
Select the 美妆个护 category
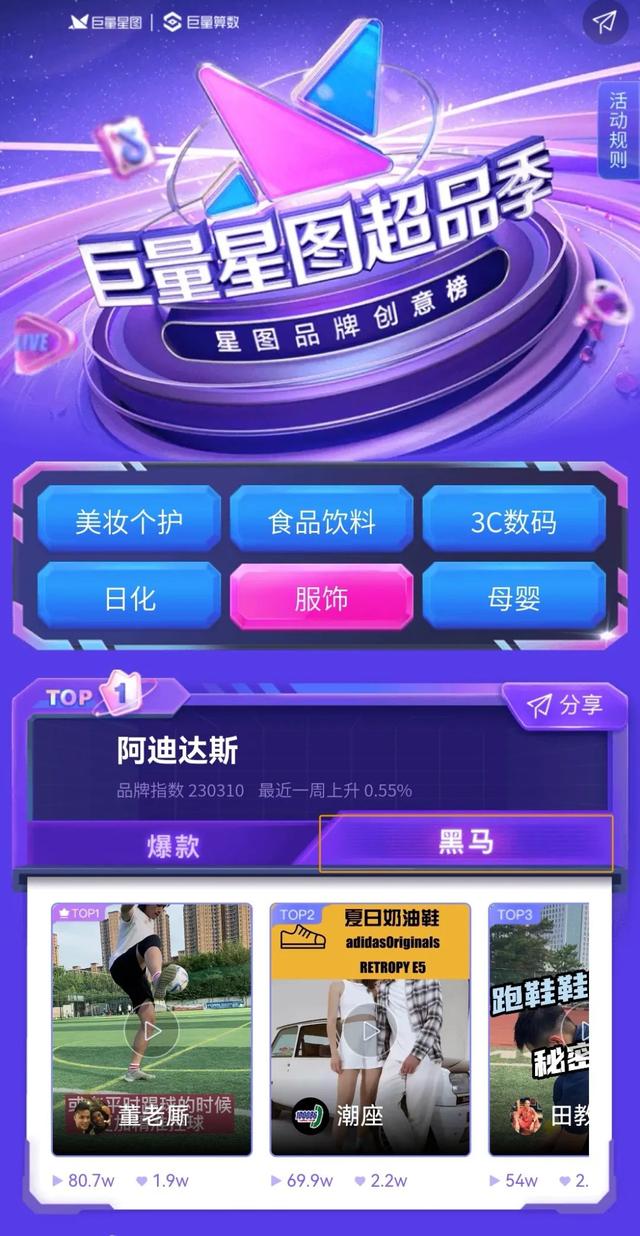(129, 522)
